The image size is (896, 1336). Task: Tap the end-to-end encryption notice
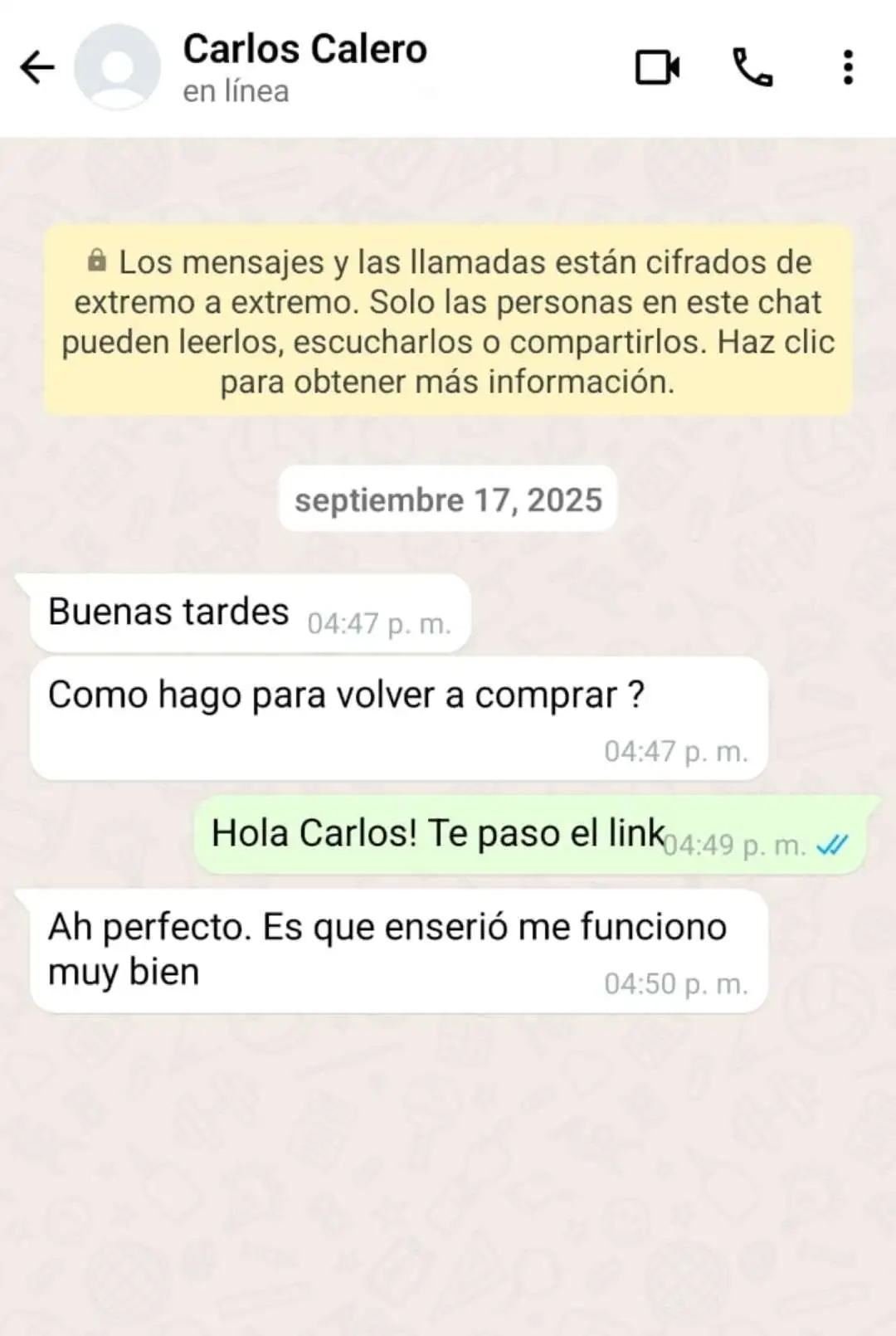(x=448, y=321)
